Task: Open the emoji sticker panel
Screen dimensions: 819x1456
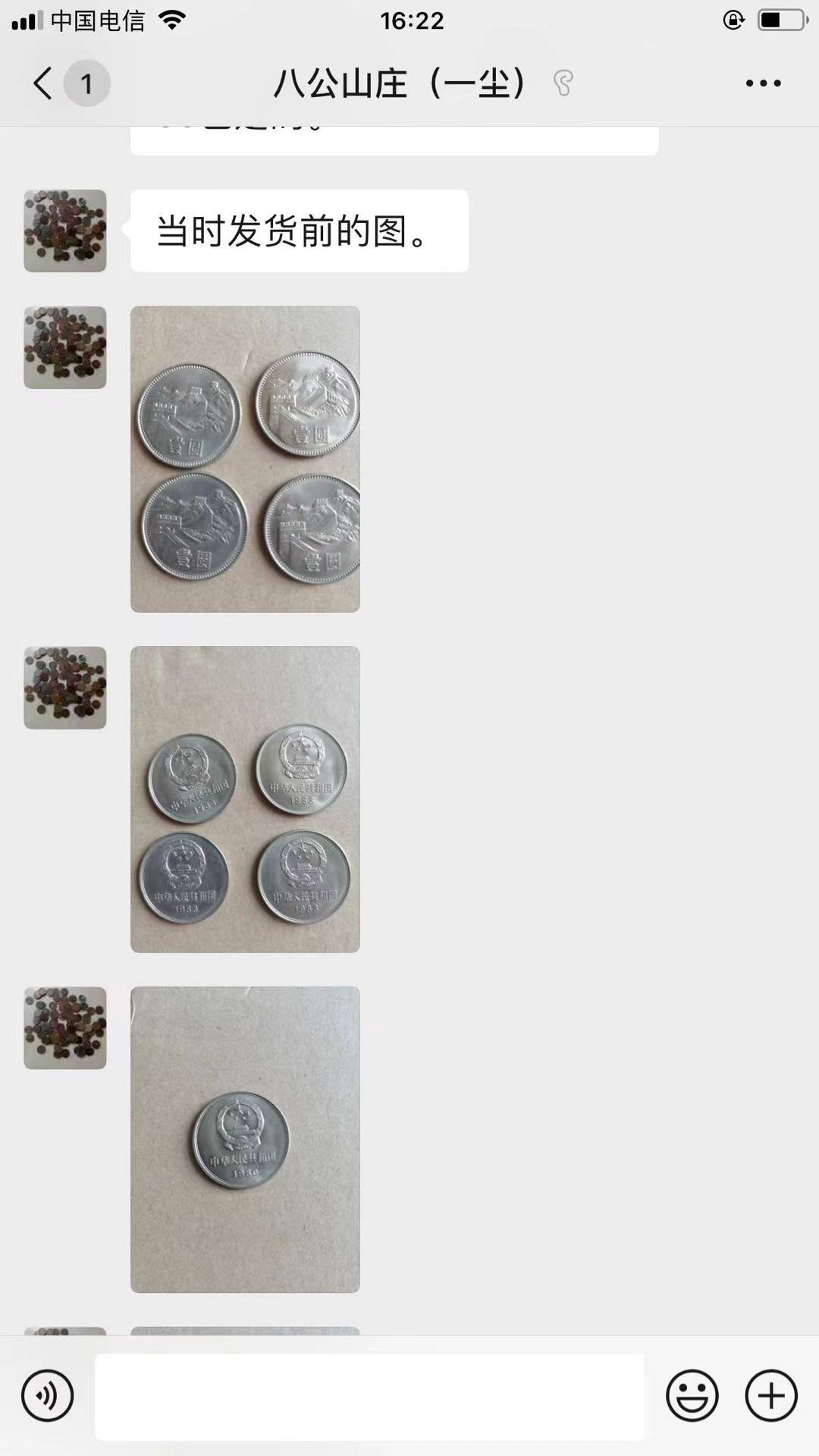Action: tap(692, 1395)
